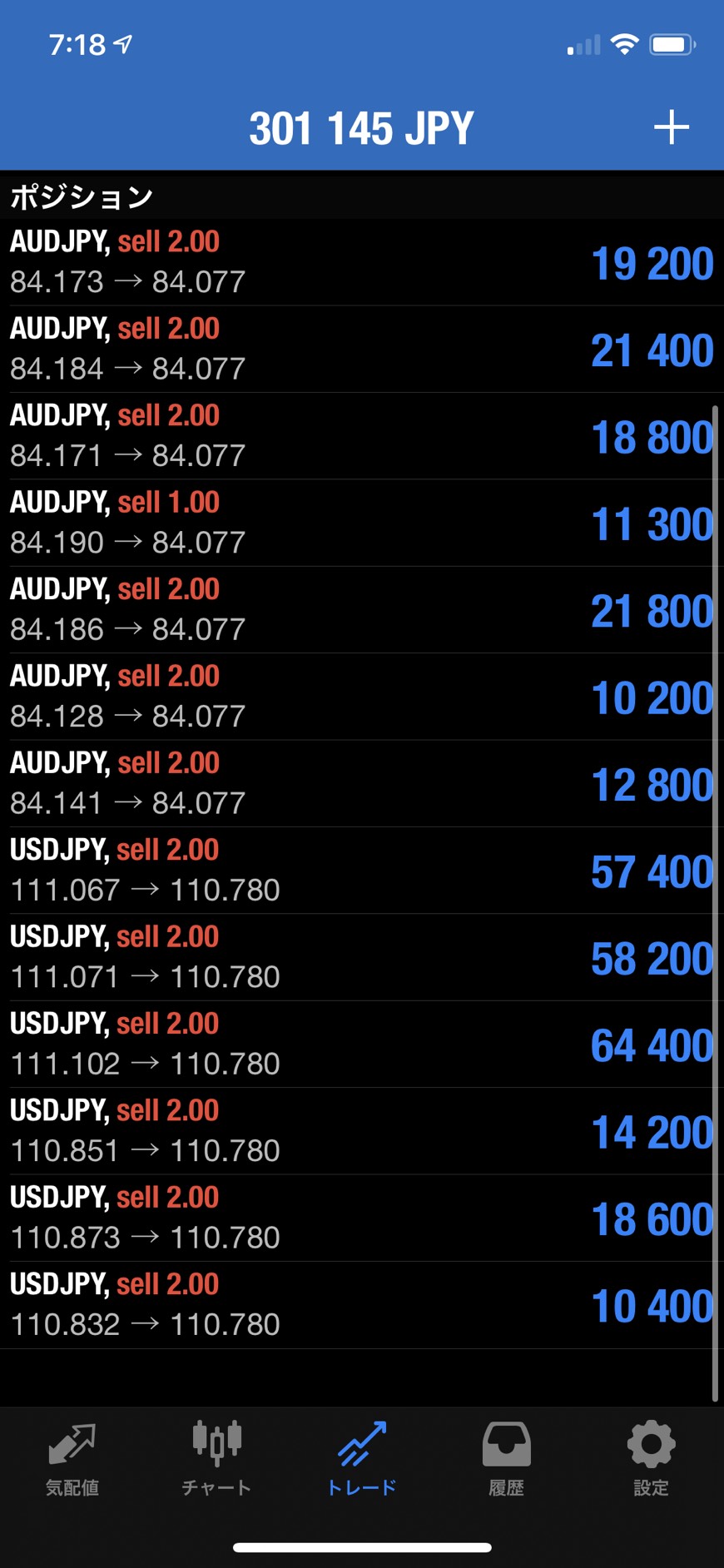Image resolution: width=724 pixels, height=1568 pixels.
Task: Open the チャート chart tab
Action: 216,1458
